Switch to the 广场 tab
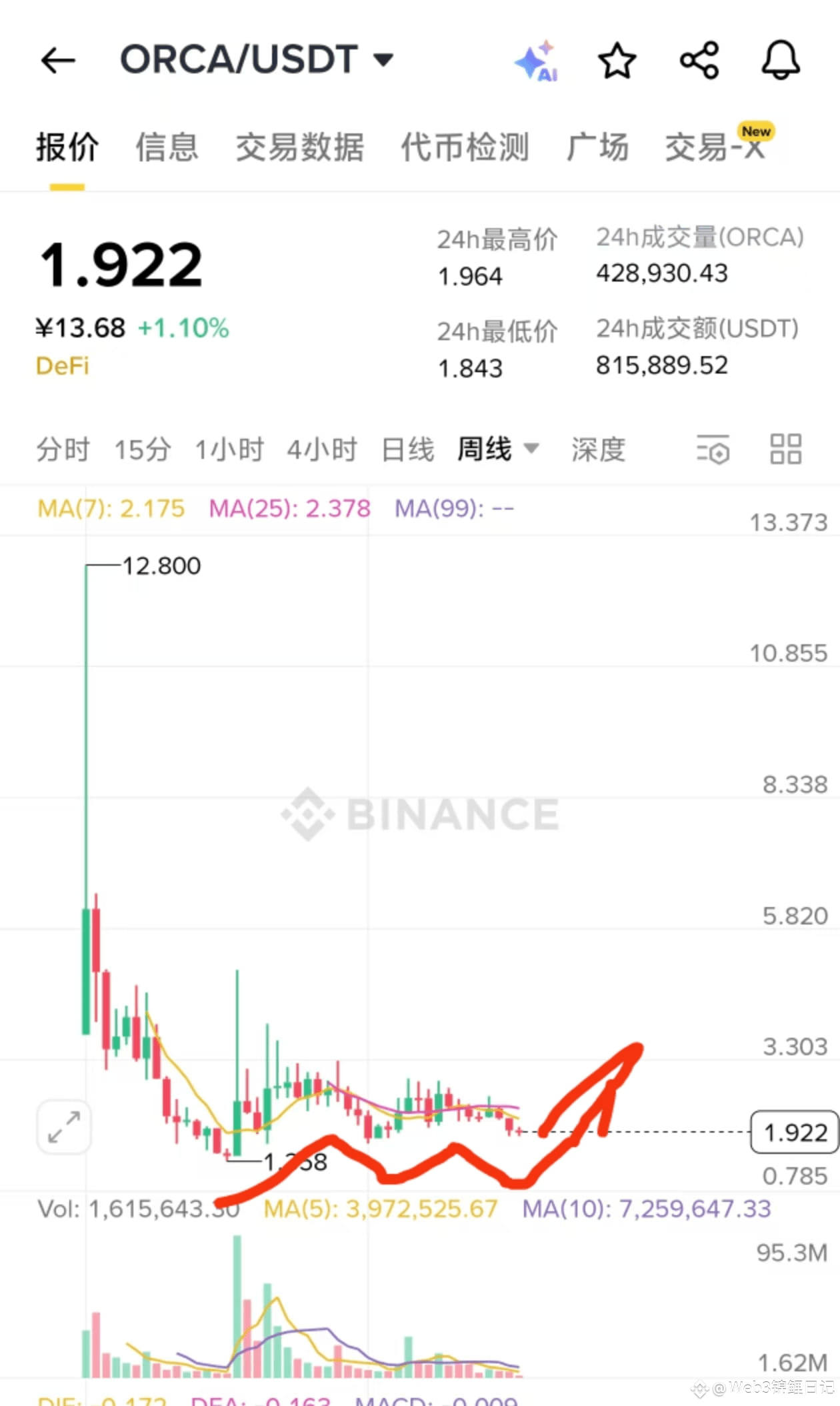The height and width of the screenshot is (1406, 840). point(597,147)
